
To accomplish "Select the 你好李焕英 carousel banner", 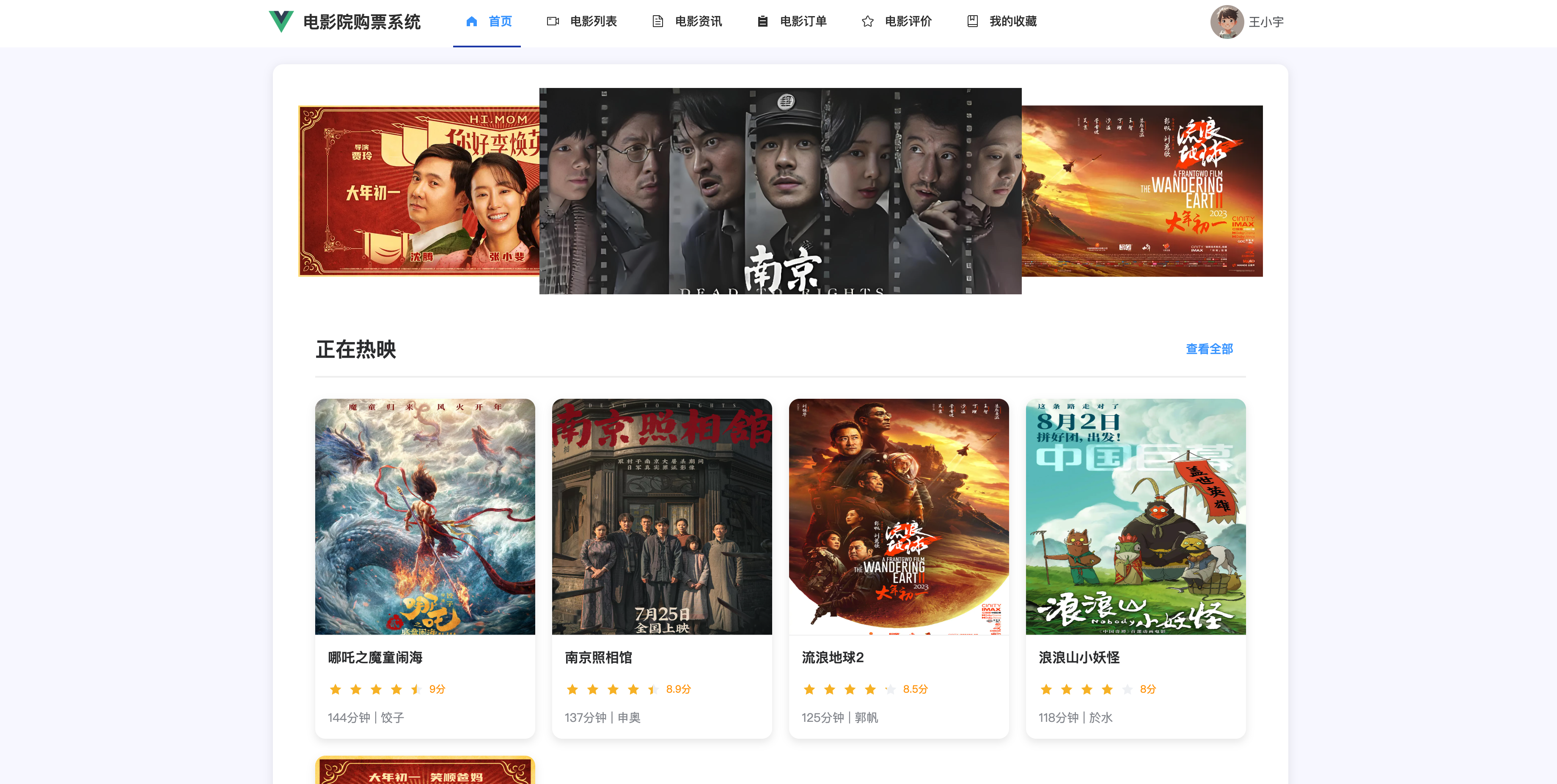I will (x=418, y=192).
